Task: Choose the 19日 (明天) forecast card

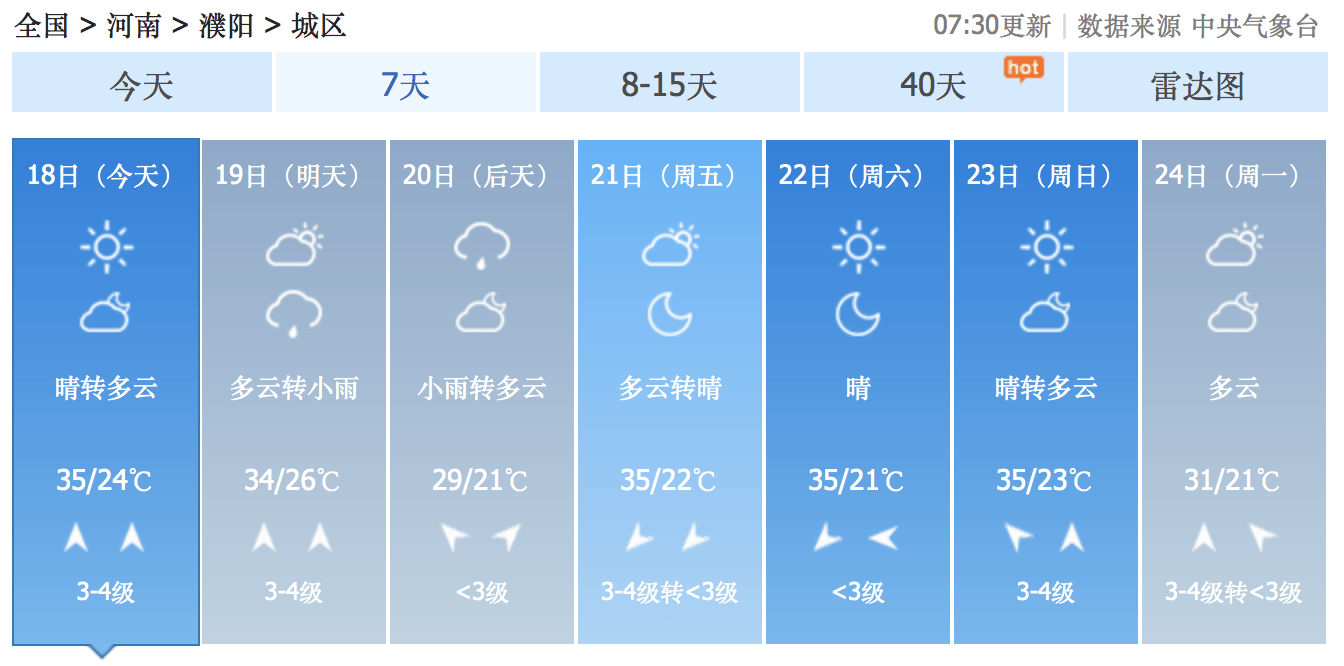Action: (x=294, y=390)
